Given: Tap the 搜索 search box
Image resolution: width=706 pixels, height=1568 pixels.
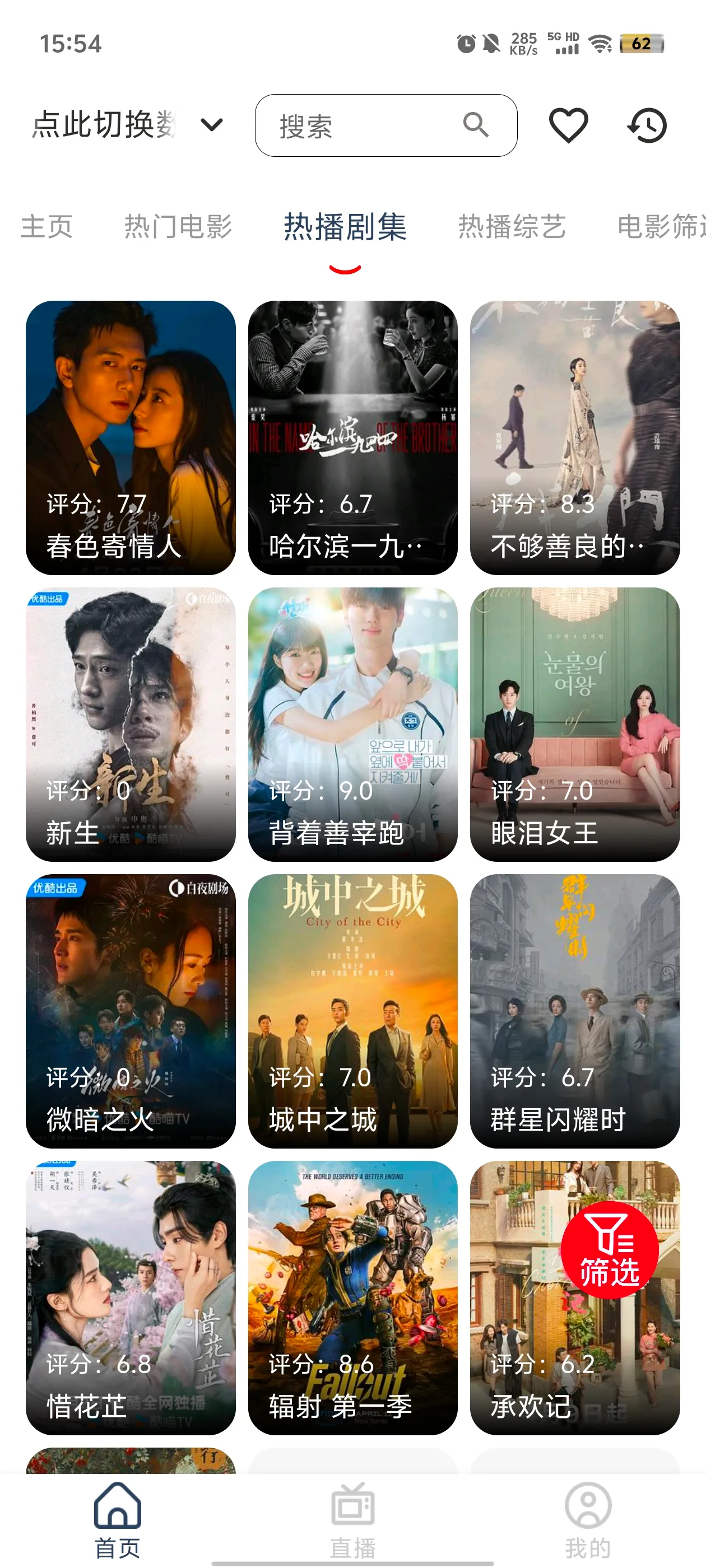Looking at the screenshot, I should point(365,125).
